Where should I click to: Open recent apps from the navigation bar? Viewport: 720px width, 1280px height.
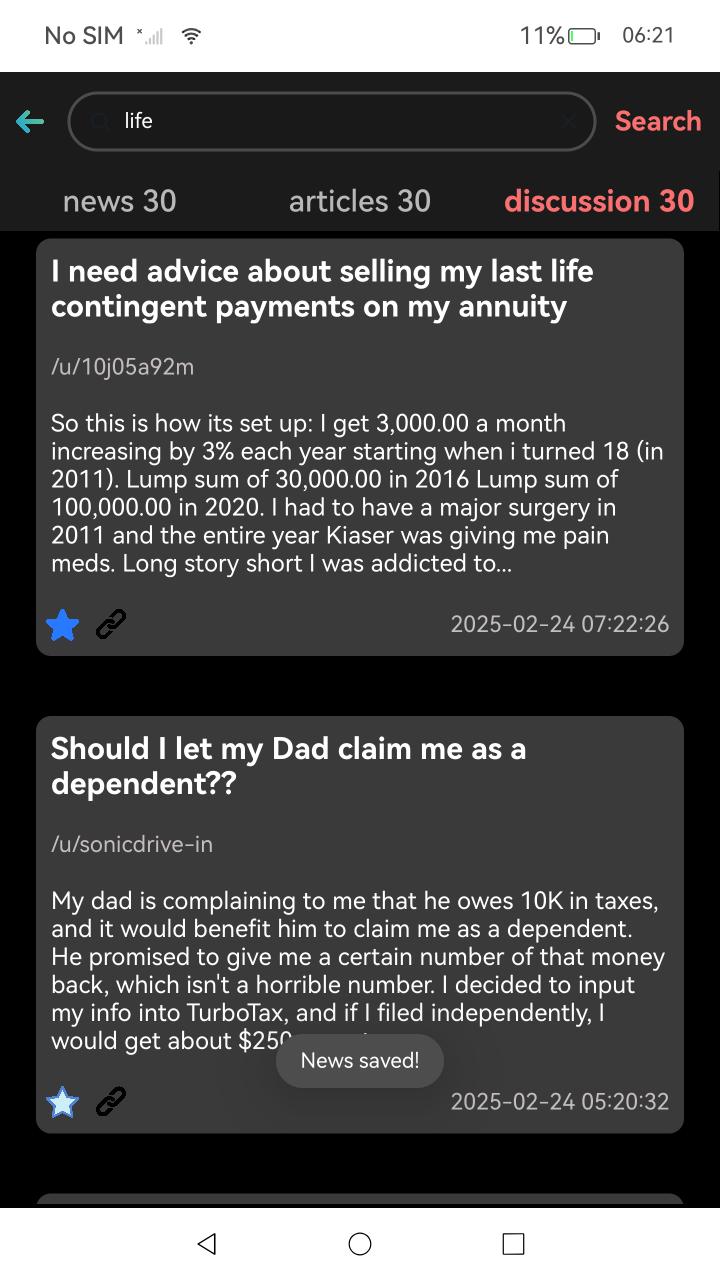513,1243
